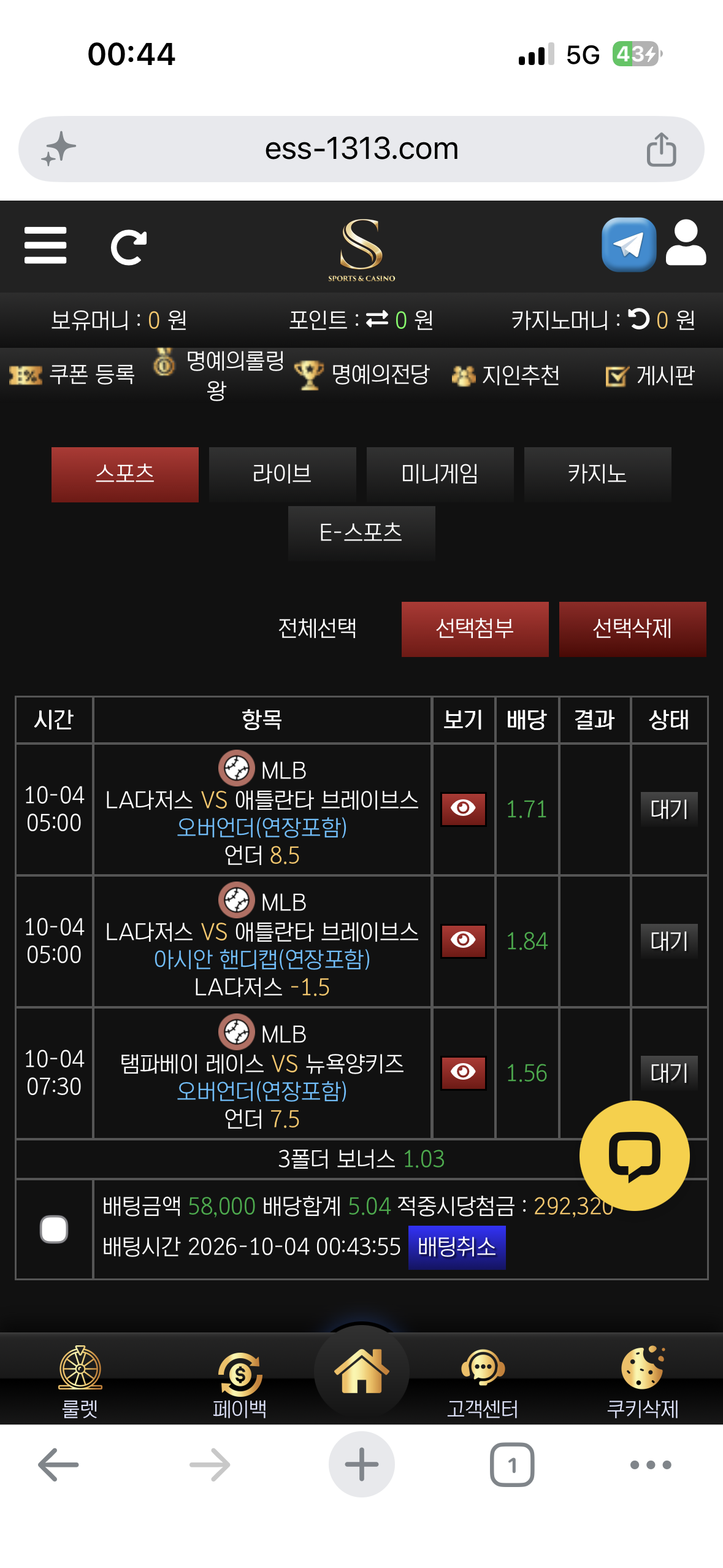
Task: Delete selected bets with 선택삭제
Action: click(632, 629)
